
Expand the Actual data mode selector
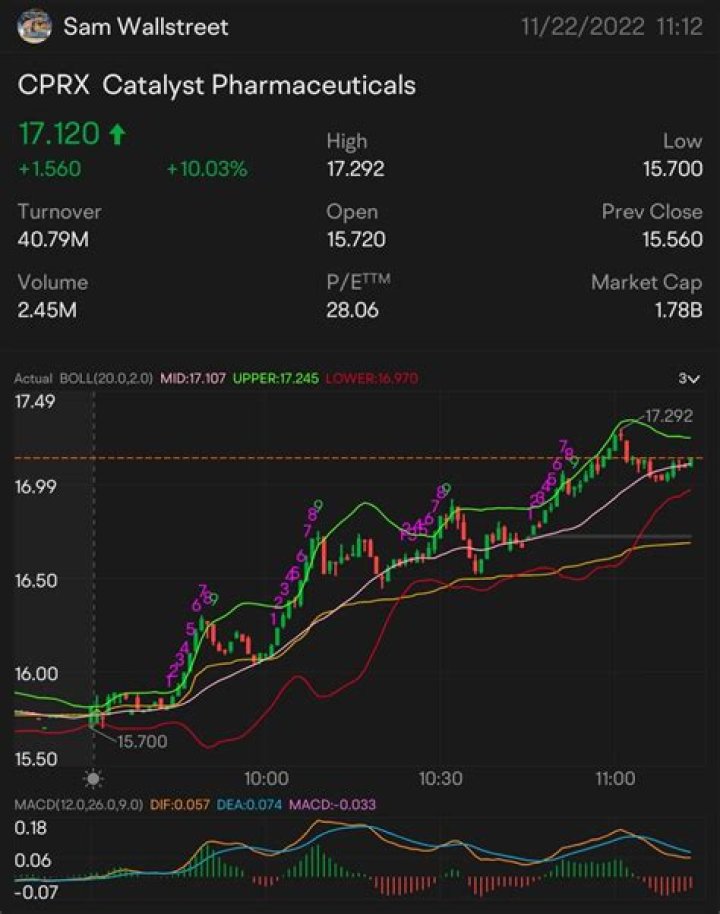click(x=31, y=379)
